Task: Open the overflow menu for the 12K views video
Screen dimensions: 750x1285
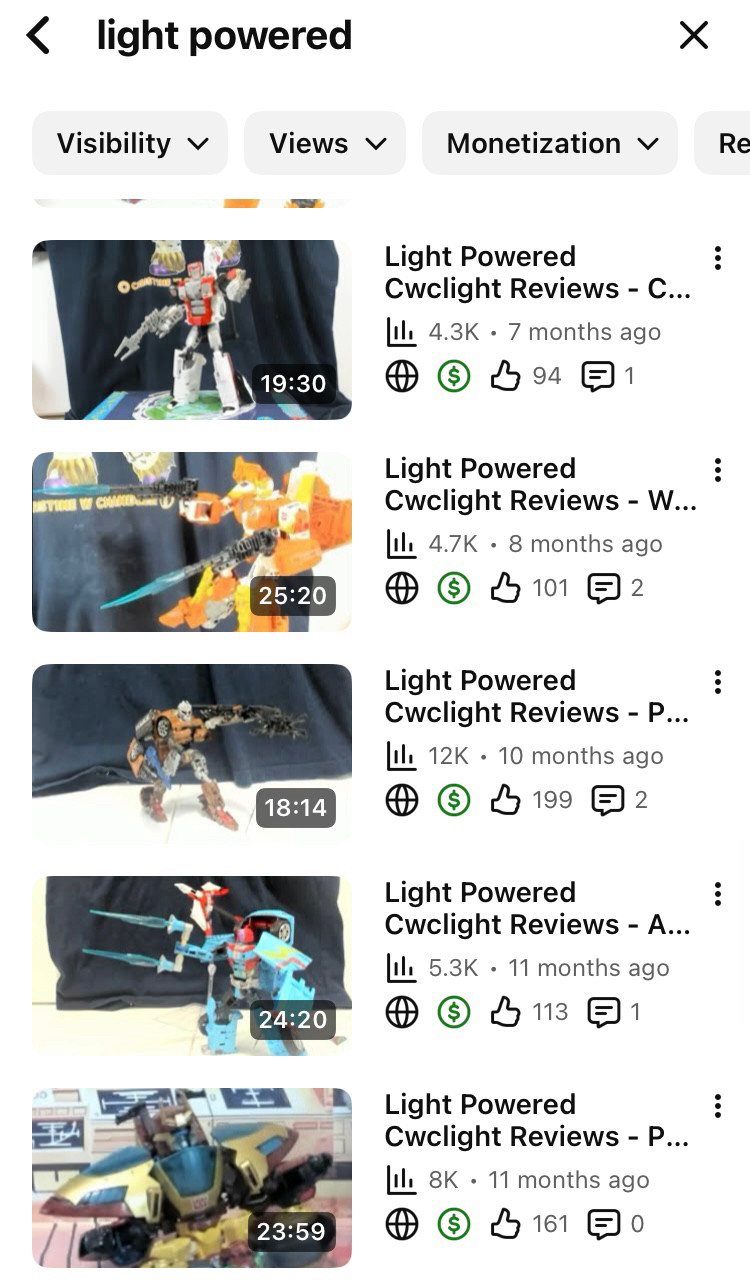Action: click(x=717, y=682)
